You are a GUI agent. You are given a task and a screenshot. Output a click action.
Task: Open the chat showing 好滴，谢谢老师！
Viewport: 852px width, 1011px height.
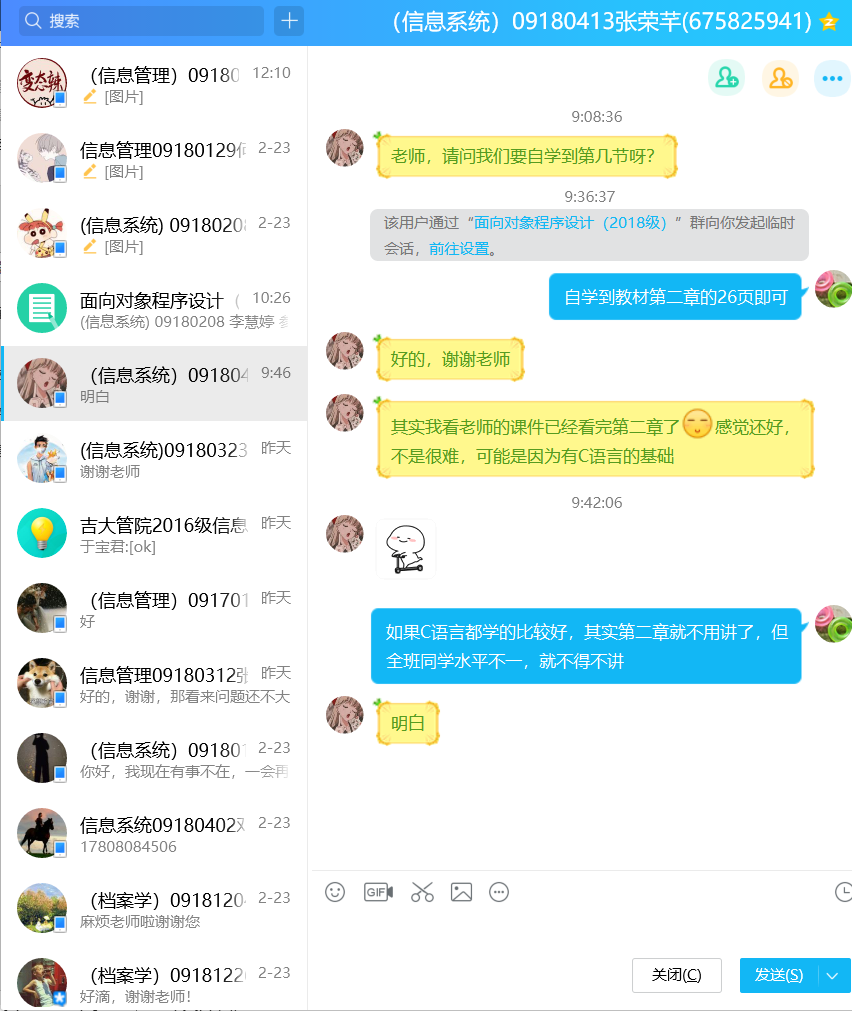154,984
